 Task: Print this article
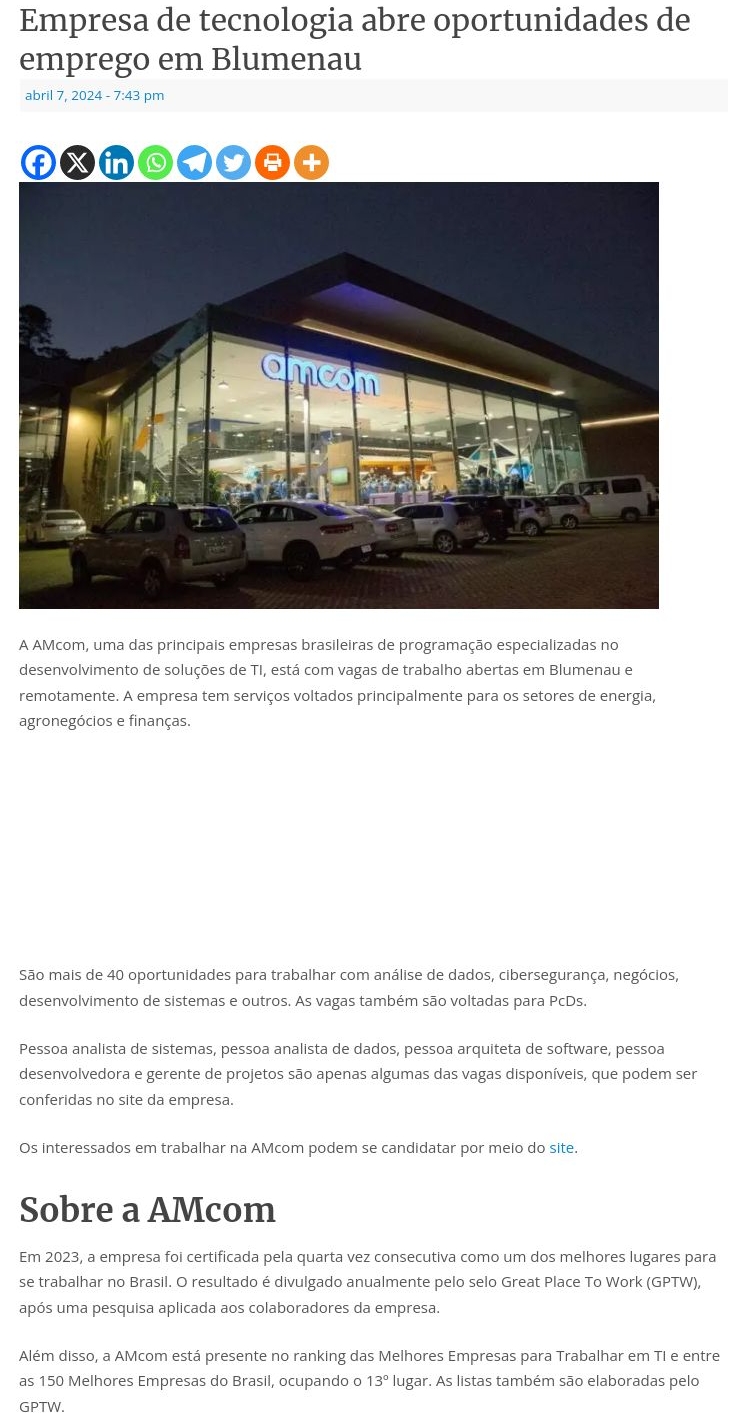[x=273, y=162]
